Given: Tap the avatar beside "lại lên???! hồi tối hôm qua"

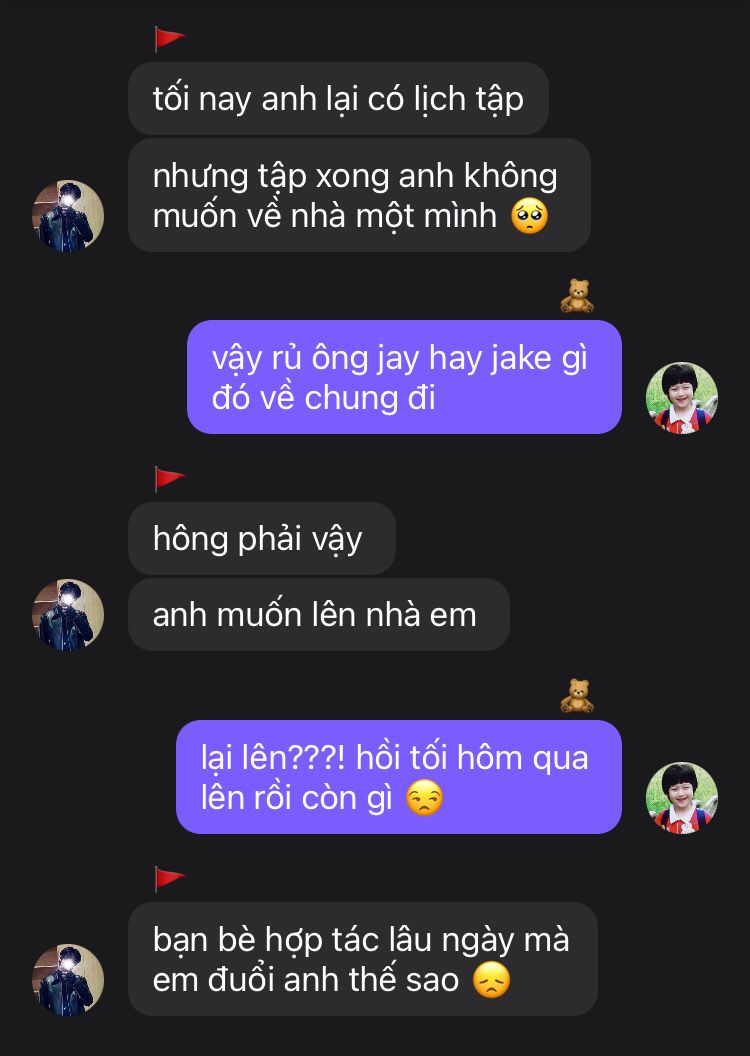Looking at the screenshot, I should pyautogui.click(x=682, y=798).
